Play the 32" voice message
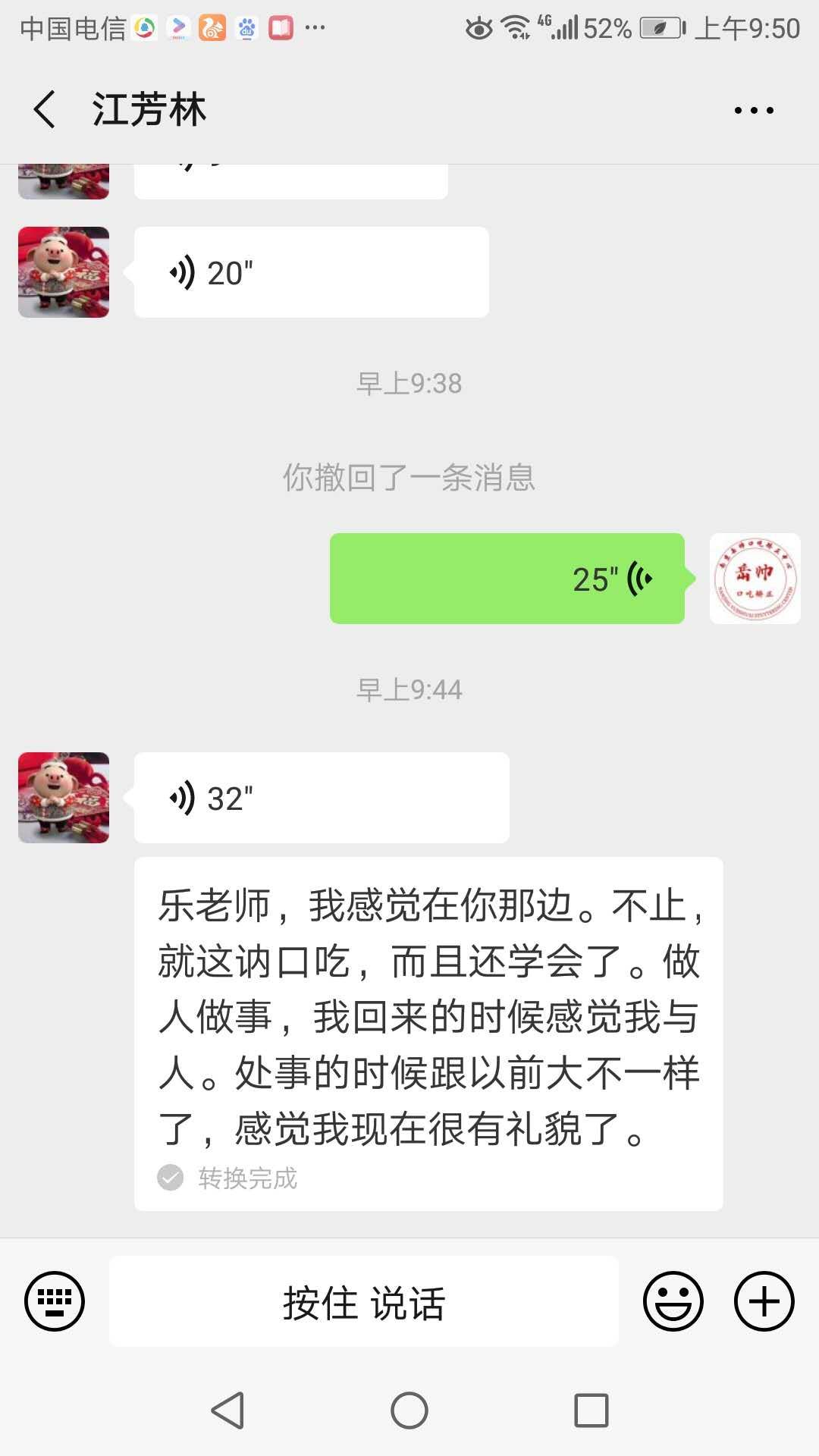The image size is (819, 1456). 321,798
